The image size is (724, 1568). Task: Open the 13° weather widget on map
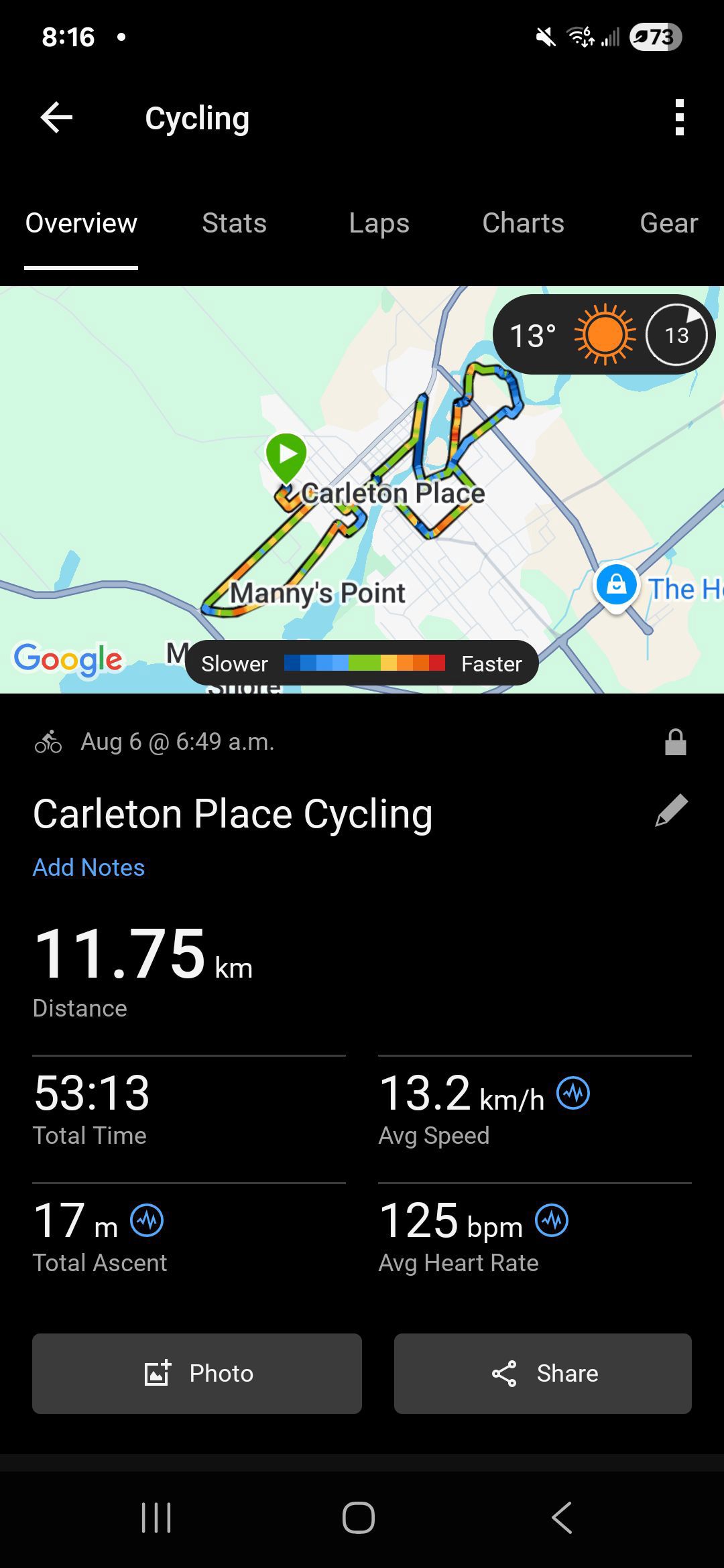[603, 334]
